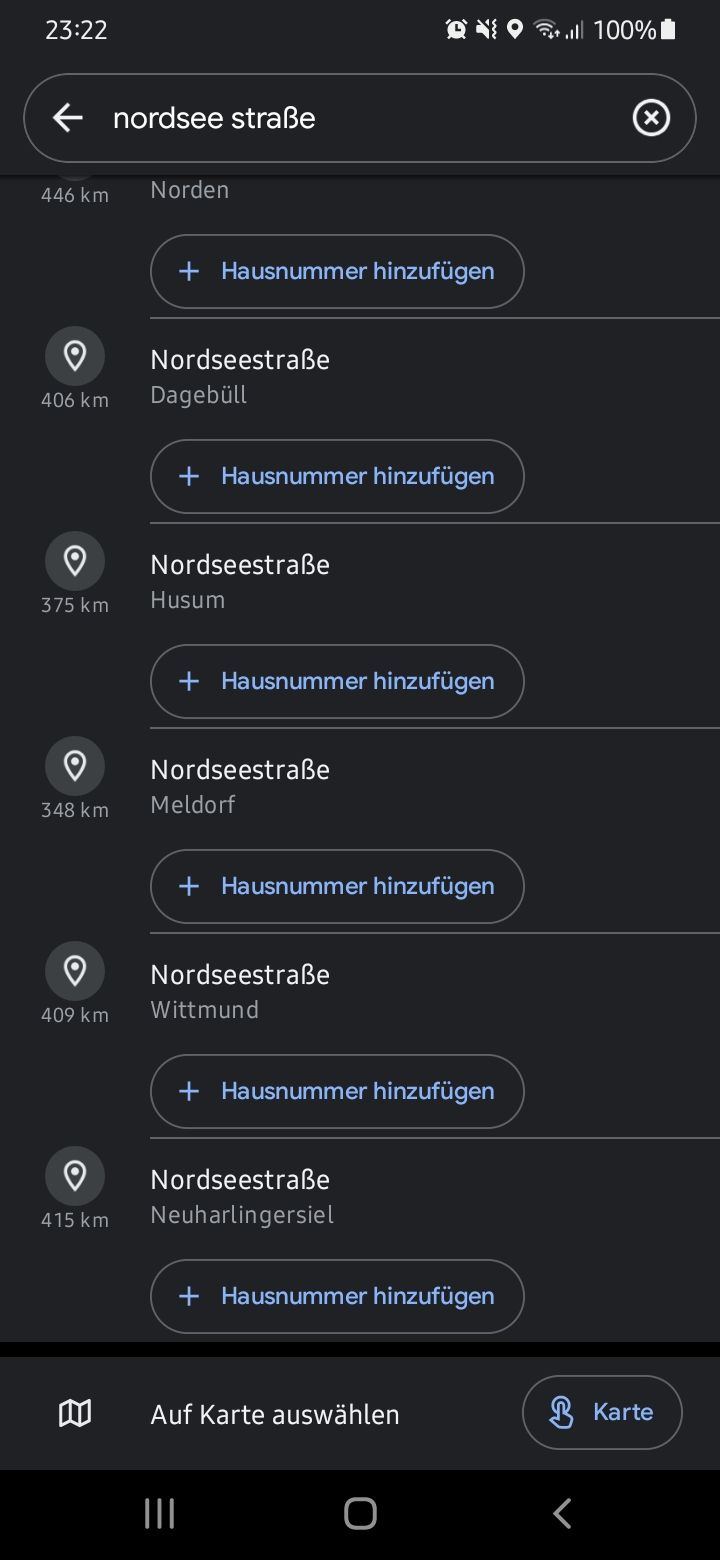Add house number for Norden result
720x1560 pixels.
click(337, 271)
